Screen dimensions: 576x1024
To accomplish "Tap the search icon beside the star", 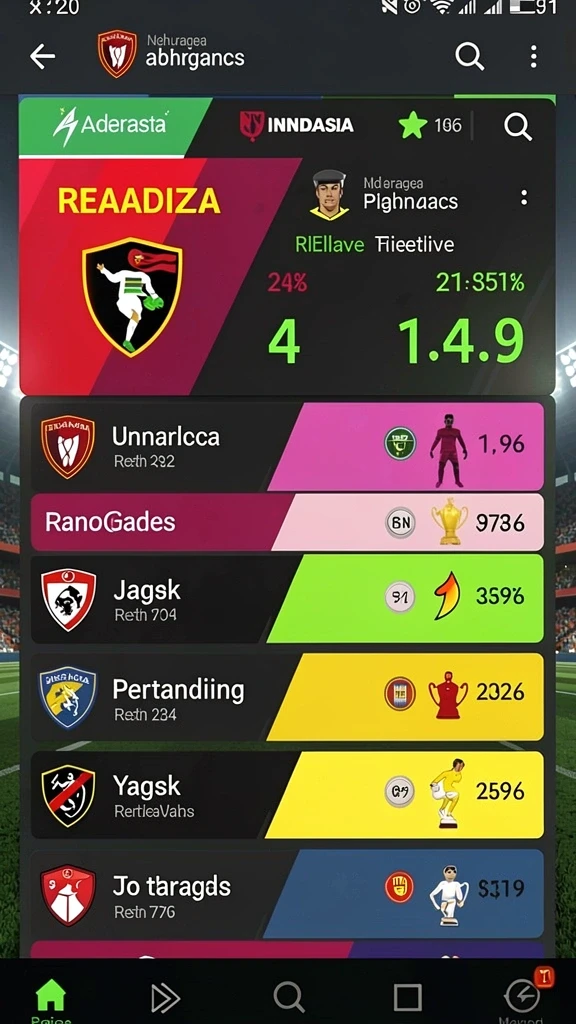I will click(x=518, y=125).
